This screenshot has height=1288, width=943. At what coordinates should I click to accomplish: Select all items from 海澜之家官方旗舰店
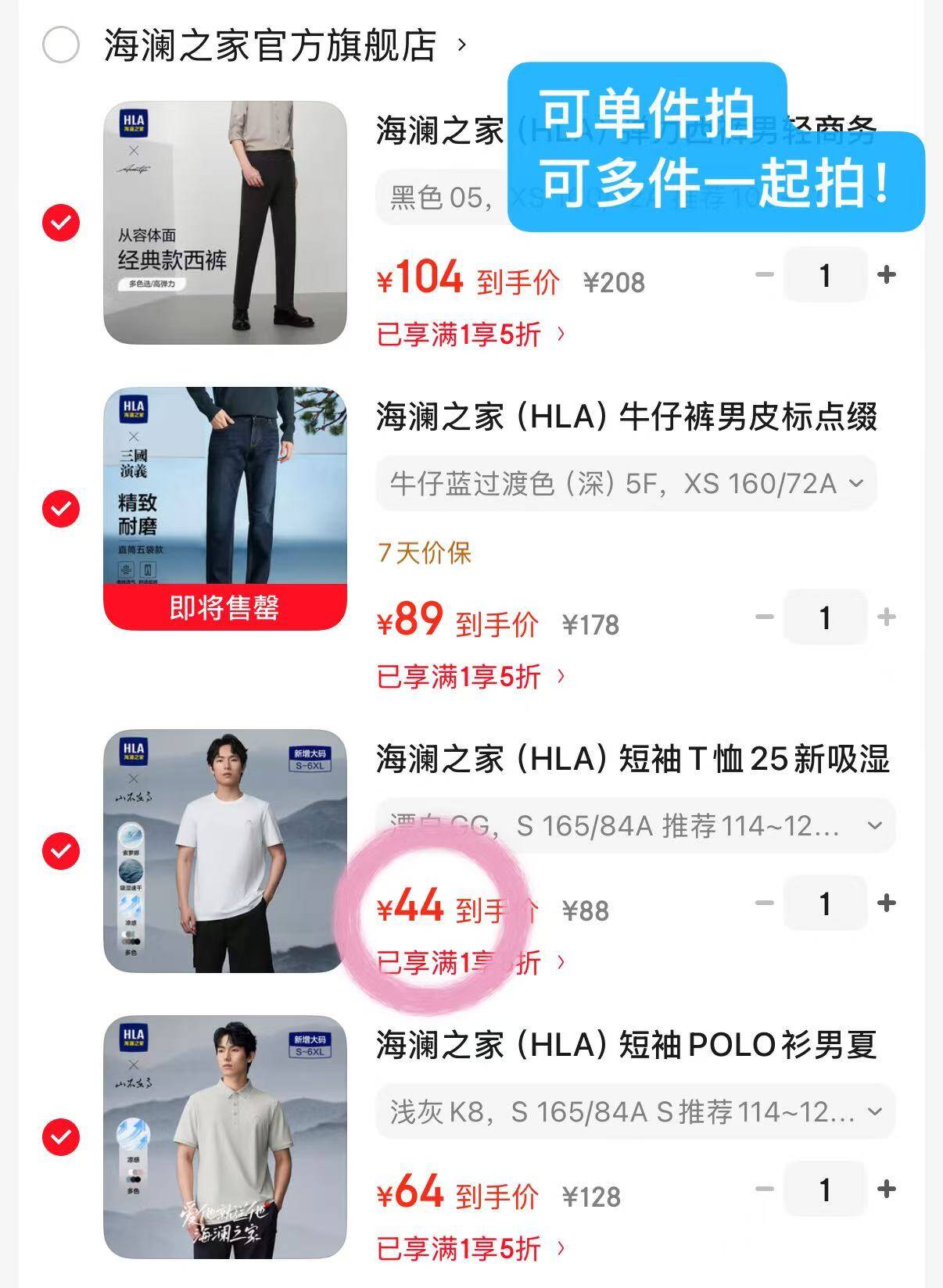[x=60, y=45]
